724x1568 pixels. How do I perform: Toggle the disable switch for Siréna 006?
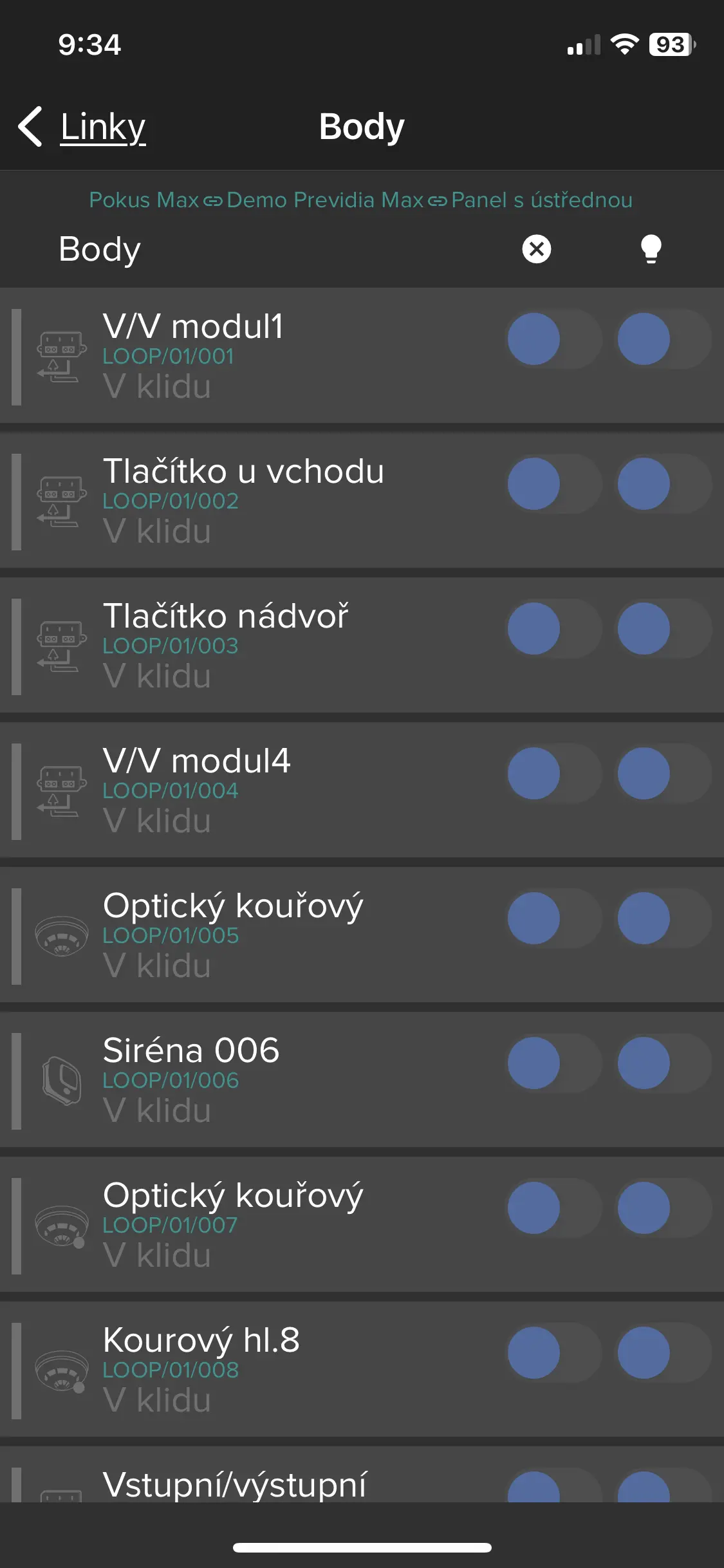(553, 1063)
